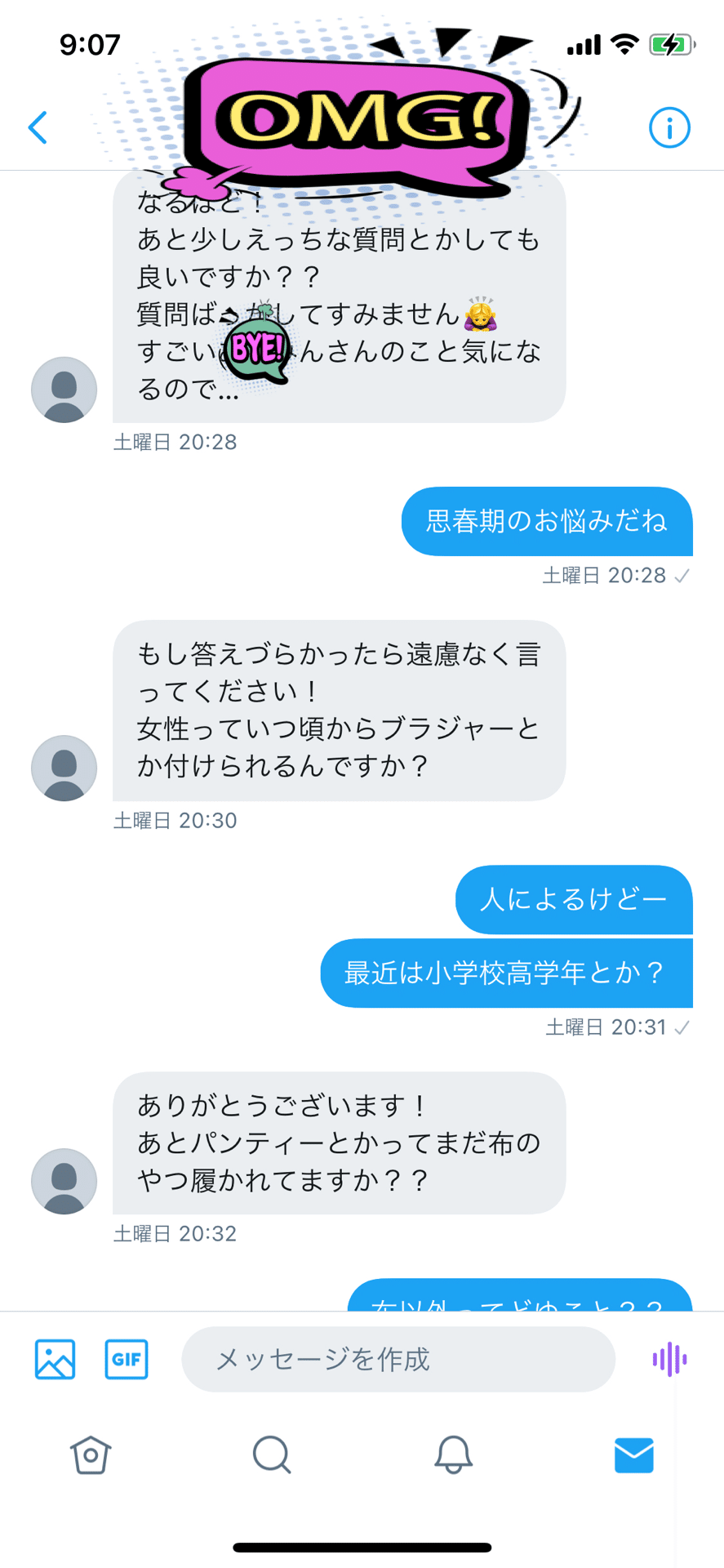Screen dimensions: 724x1568
Task: Tap the gray bubble starting ありがとうございます！
Action: pyautogui.click(x=337, y=1143)
